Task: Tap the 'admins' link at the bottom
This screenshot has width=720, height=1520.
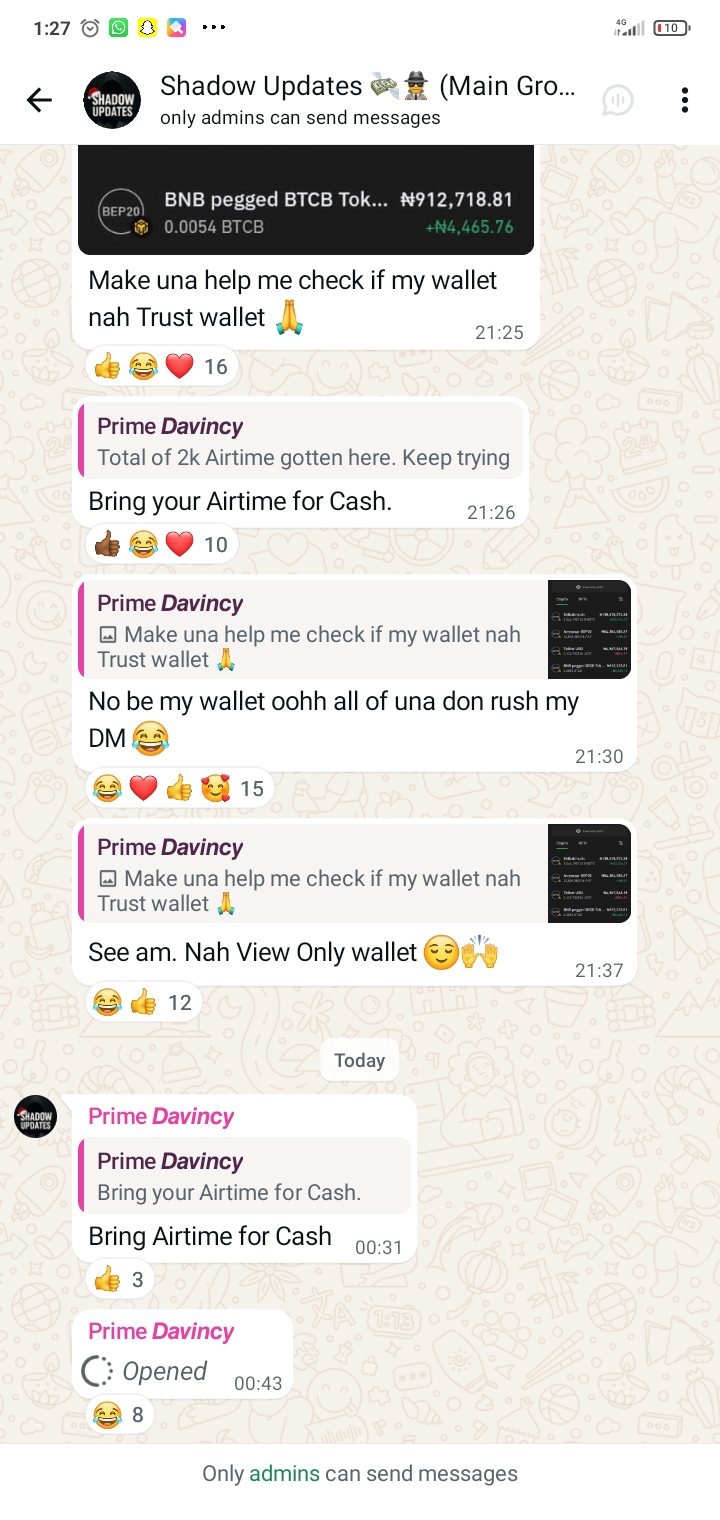Action: click(x=284, y=1473)
